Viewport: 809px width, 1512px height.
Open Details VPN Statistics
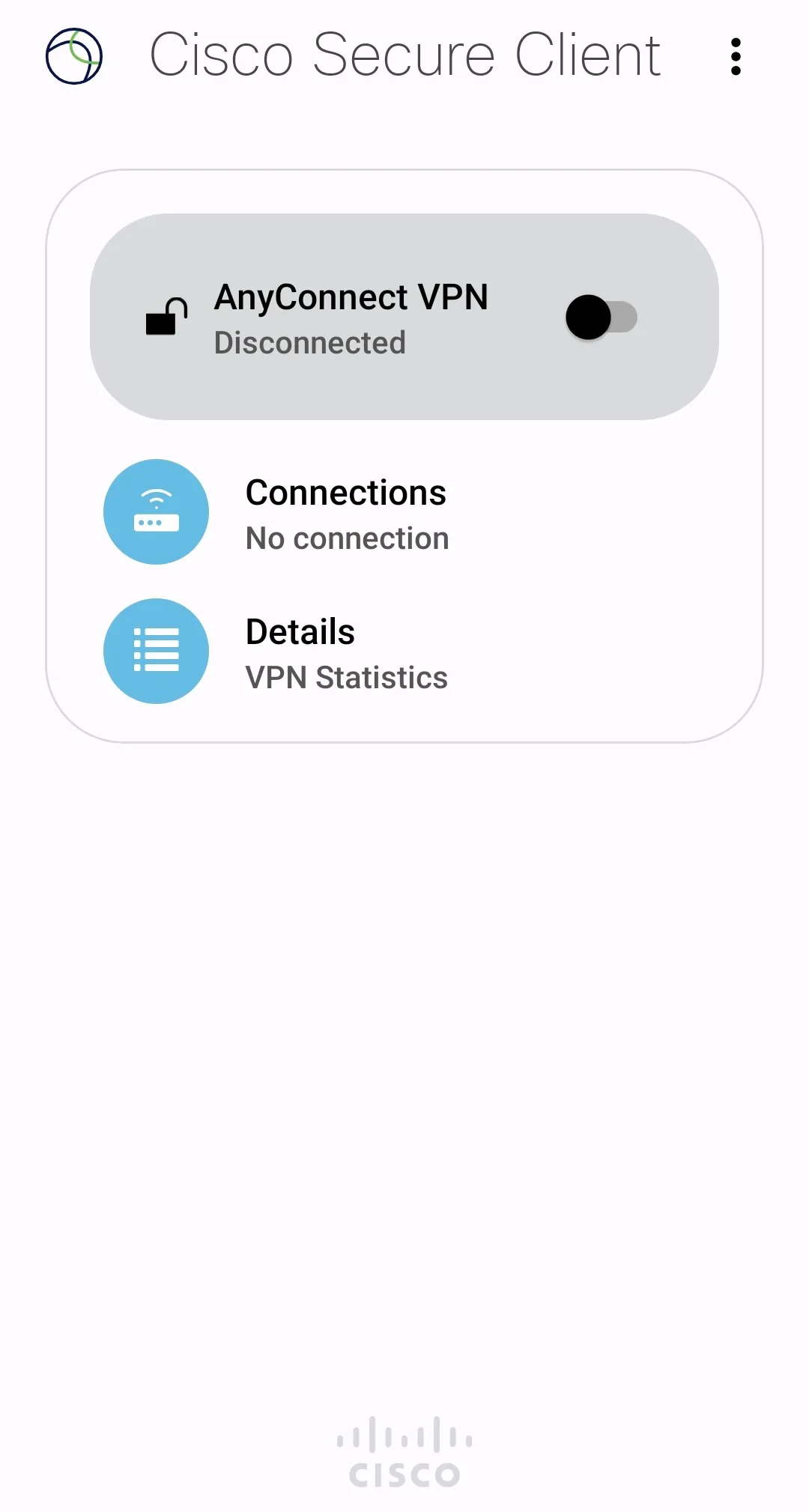point(346,652)
